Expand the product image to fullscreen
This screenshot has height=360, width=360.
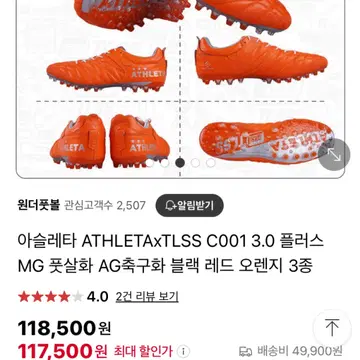(334, 155)
